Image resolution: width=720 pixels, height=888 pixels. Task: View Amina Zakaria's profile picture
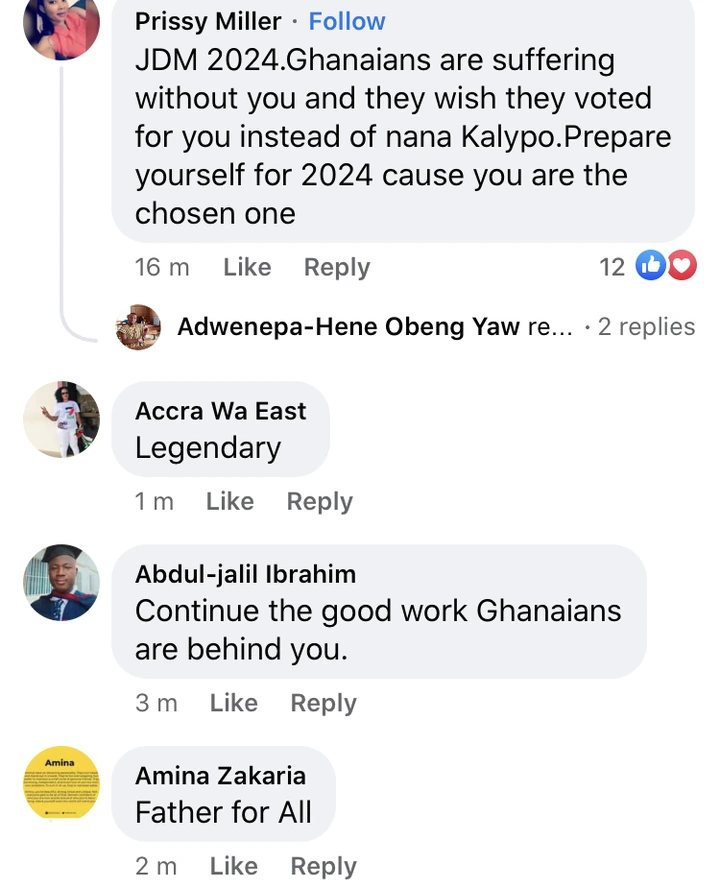tap(61, 785)
